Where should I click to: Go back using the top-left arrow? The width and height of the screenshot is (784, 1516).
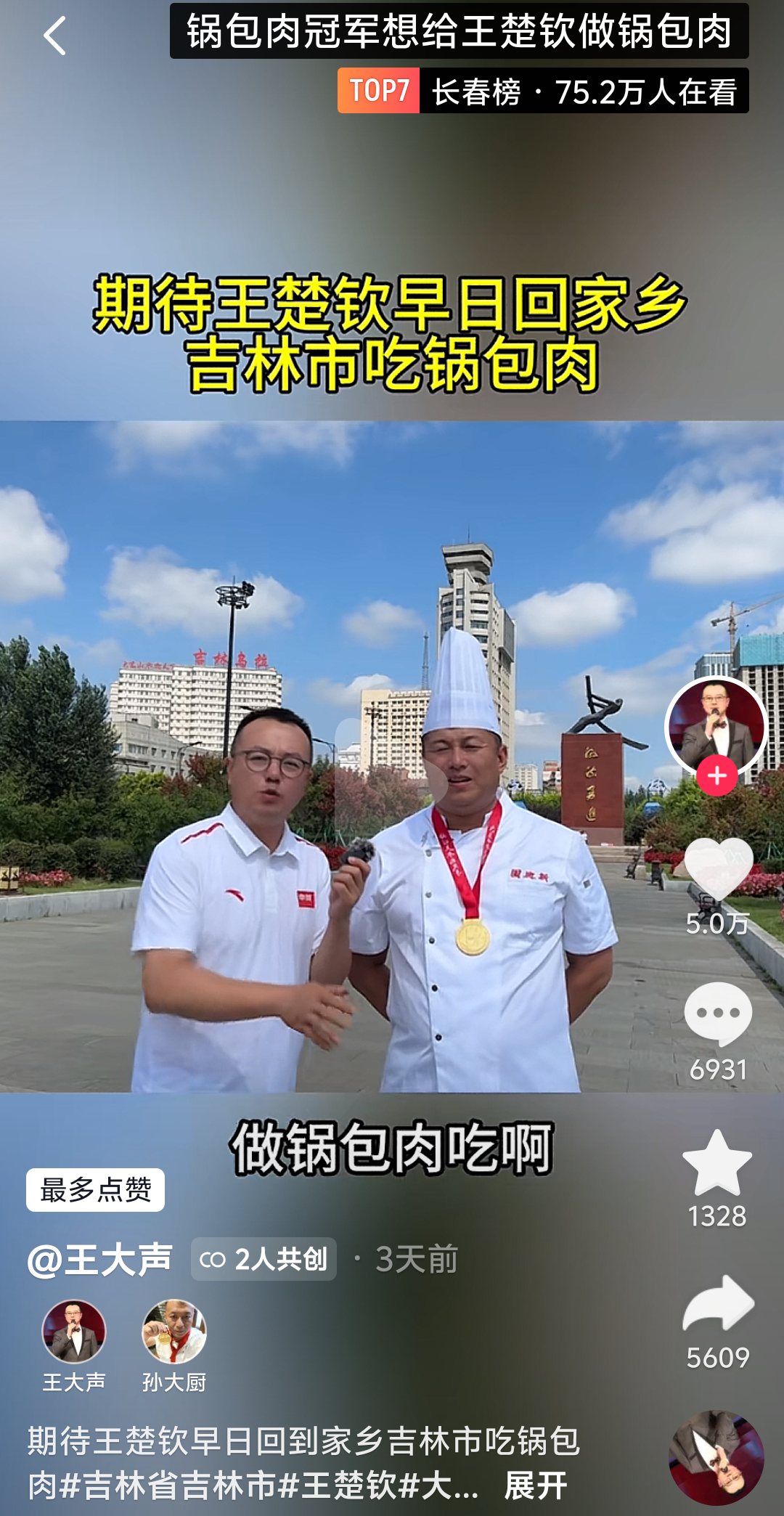pyautogui.click(x=54, y=36)
